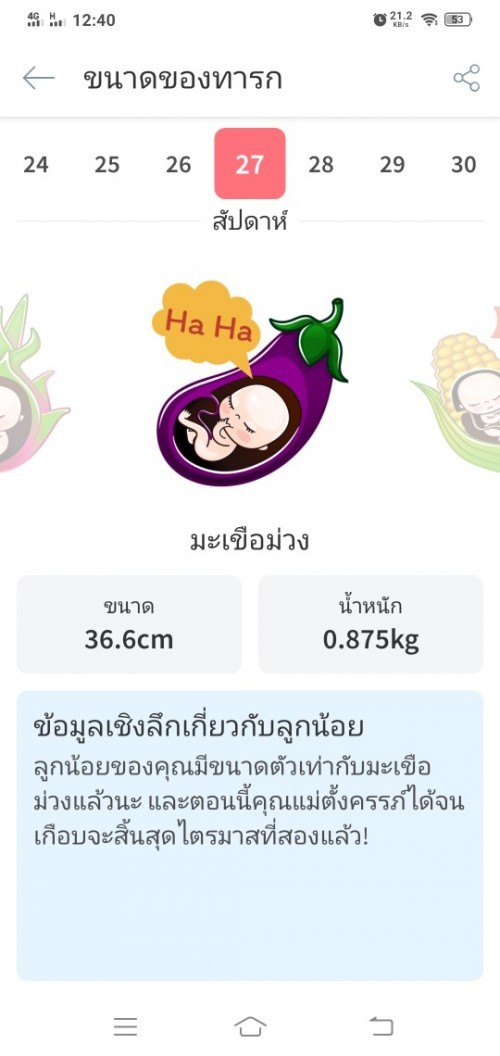Tap the highlighted week 27
Image resolution: width=500 pixels, height=1056 pixels.
[250, 164]
